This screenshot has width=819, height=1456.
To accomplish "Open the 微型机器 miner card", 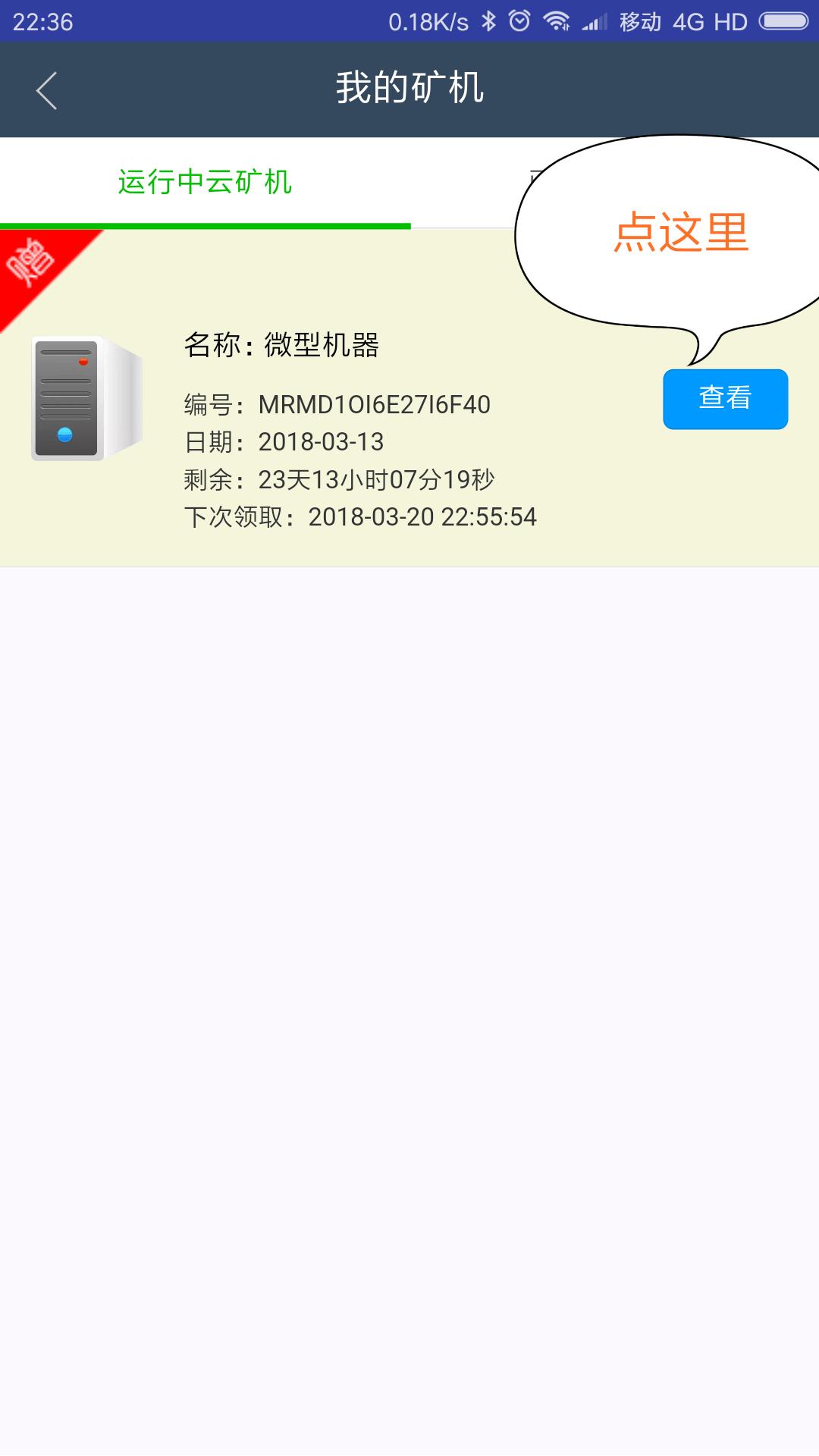I will (409, 397).
